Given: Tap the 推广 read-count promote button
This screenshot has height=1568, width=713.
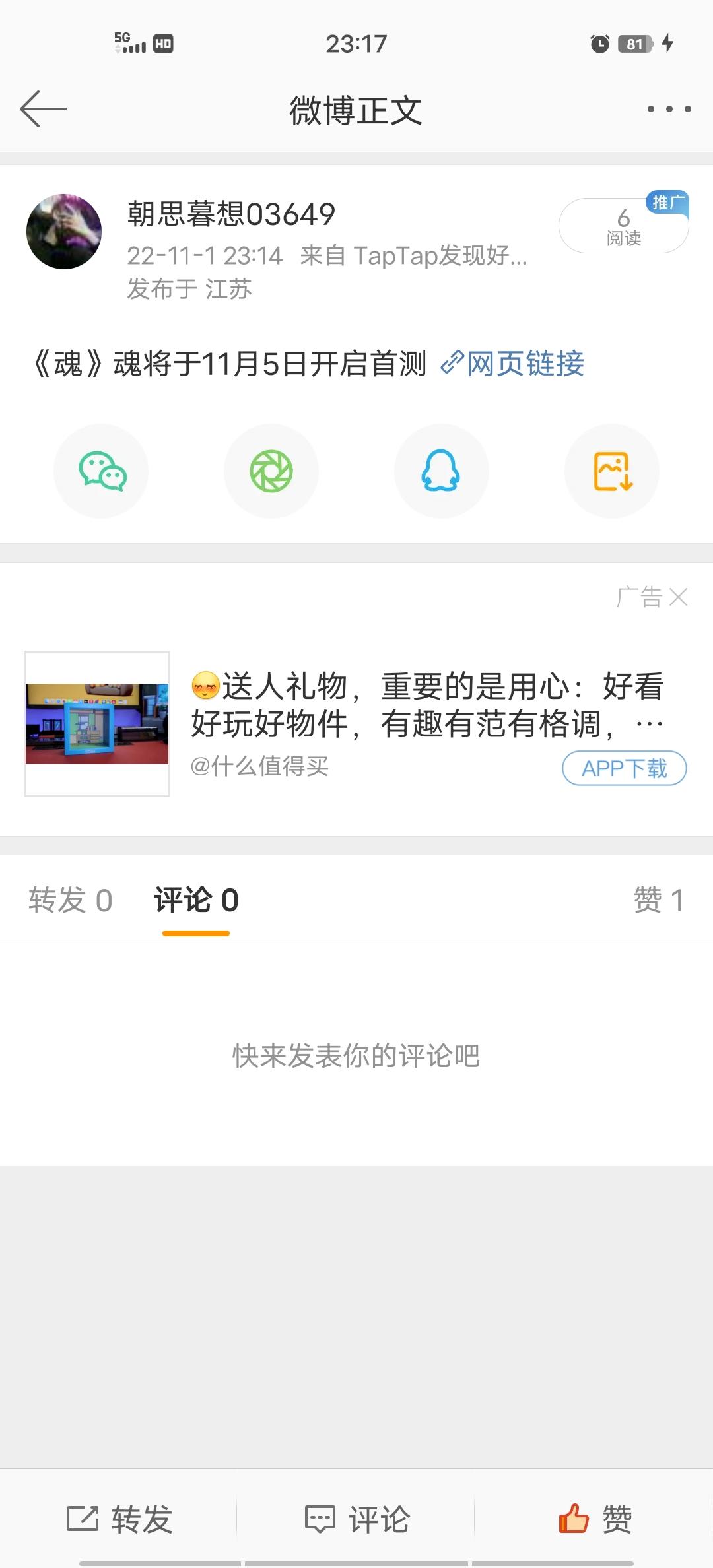Looking at the screenshot, I should [x=624, y=226].
